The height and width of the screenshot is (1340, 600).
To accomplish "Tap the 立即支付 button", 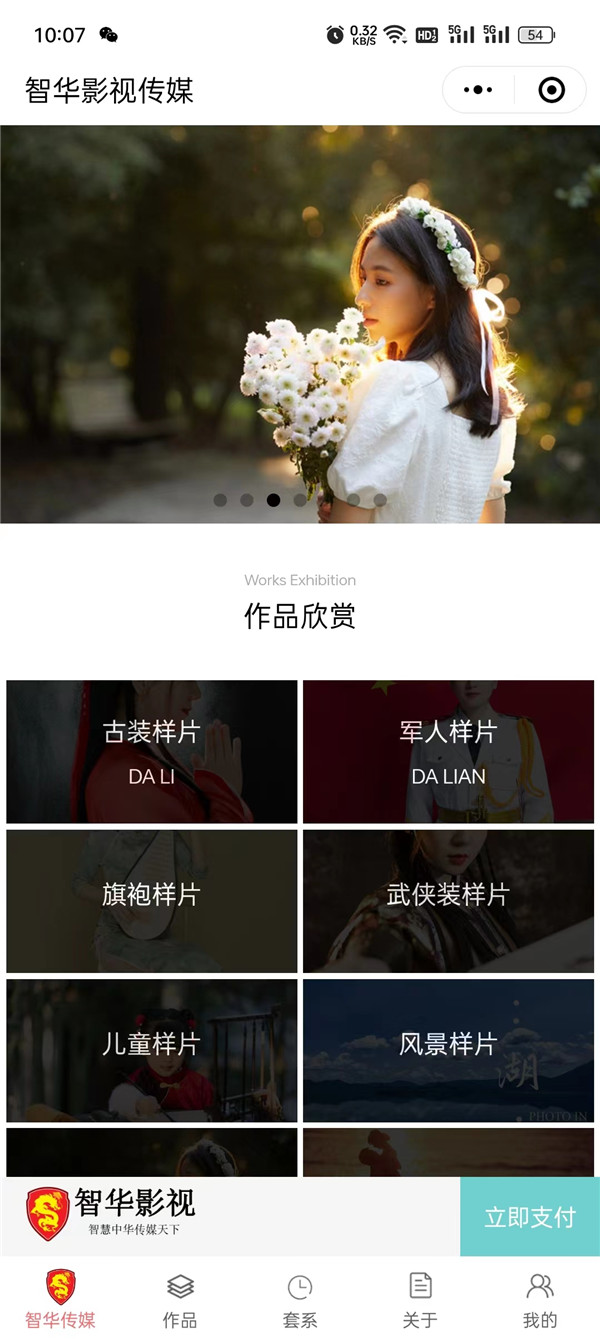I will point(529,1216).
